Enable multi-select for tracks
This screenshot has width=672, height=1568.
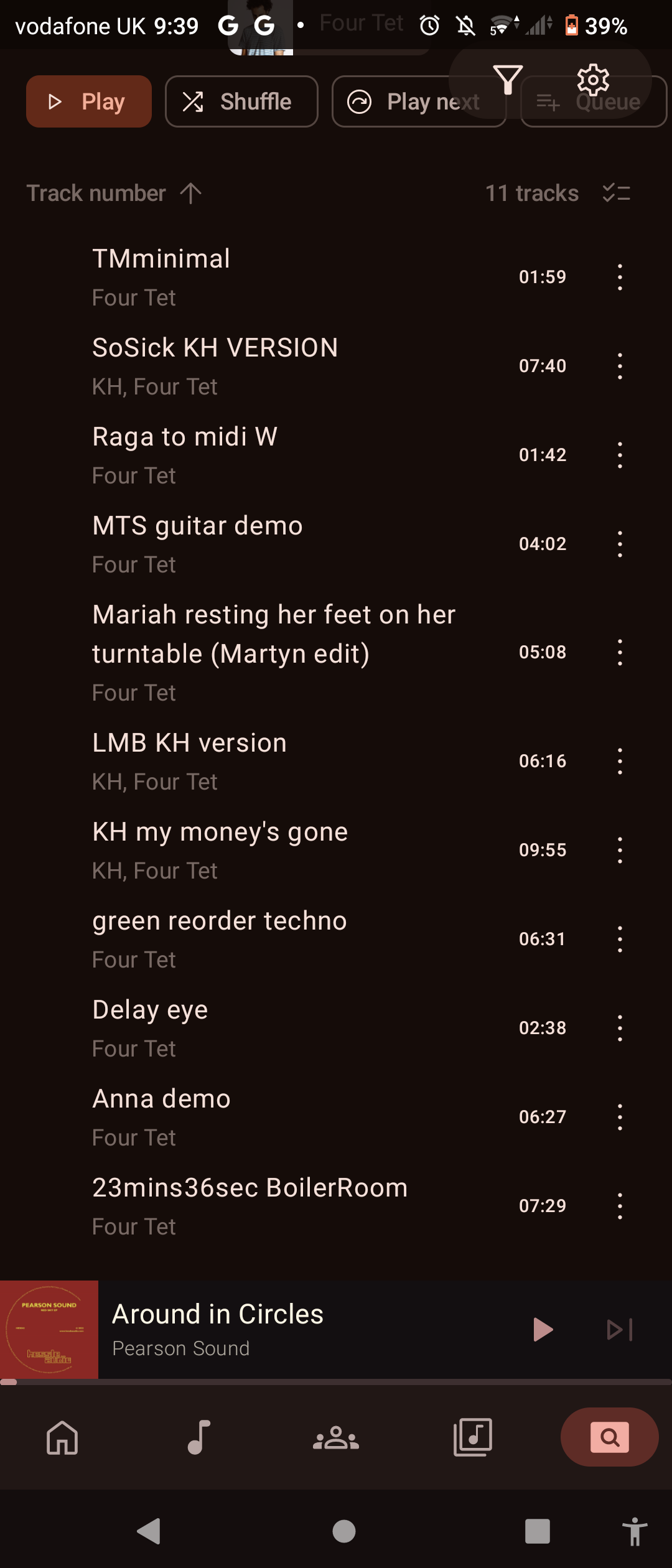pos(617,194)
